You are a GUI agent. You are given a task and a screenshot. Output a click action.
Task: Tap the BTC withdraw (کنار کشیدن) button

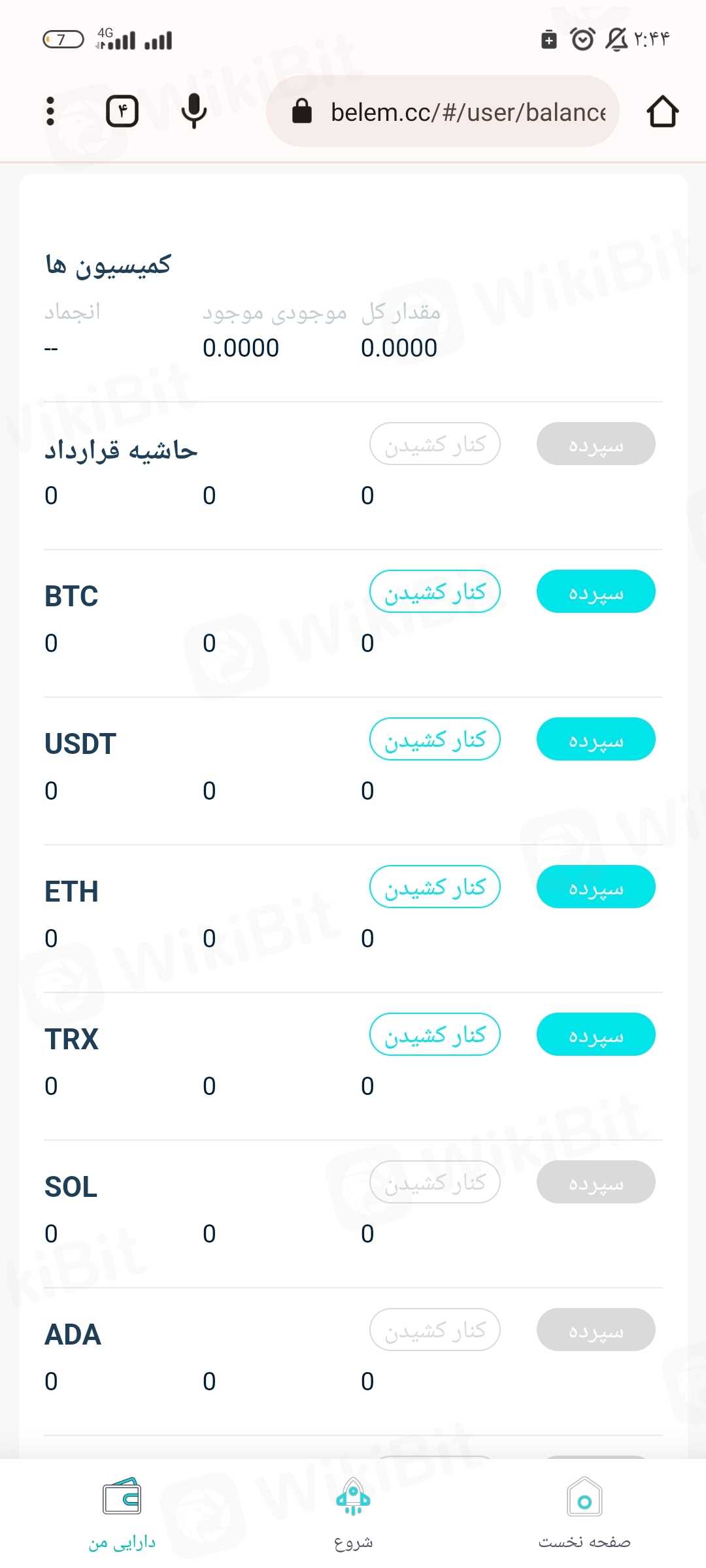(435, 592)
